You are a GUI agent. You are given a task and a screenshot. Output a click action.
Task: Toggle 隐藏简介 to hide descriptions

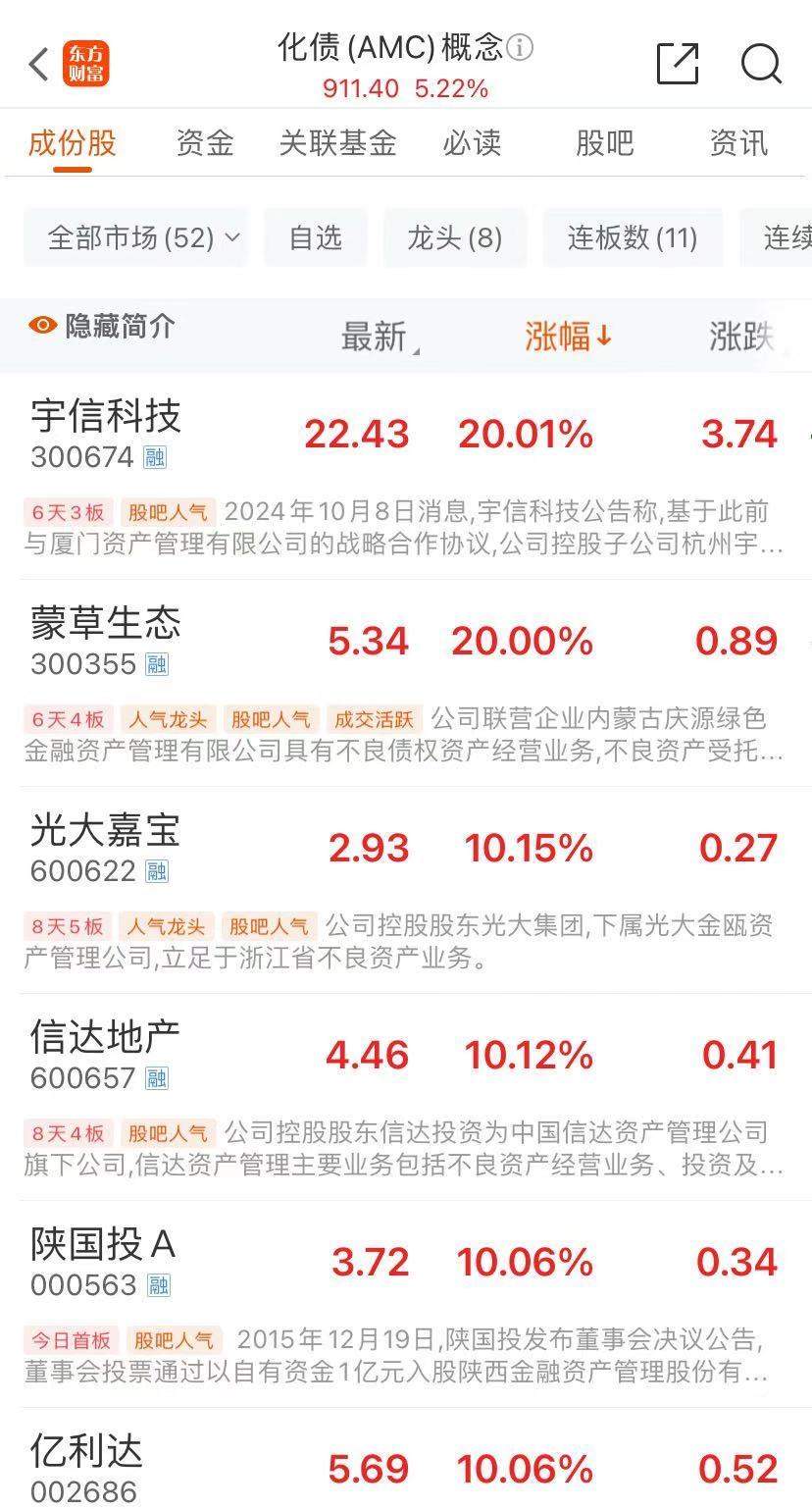(102, 326)
